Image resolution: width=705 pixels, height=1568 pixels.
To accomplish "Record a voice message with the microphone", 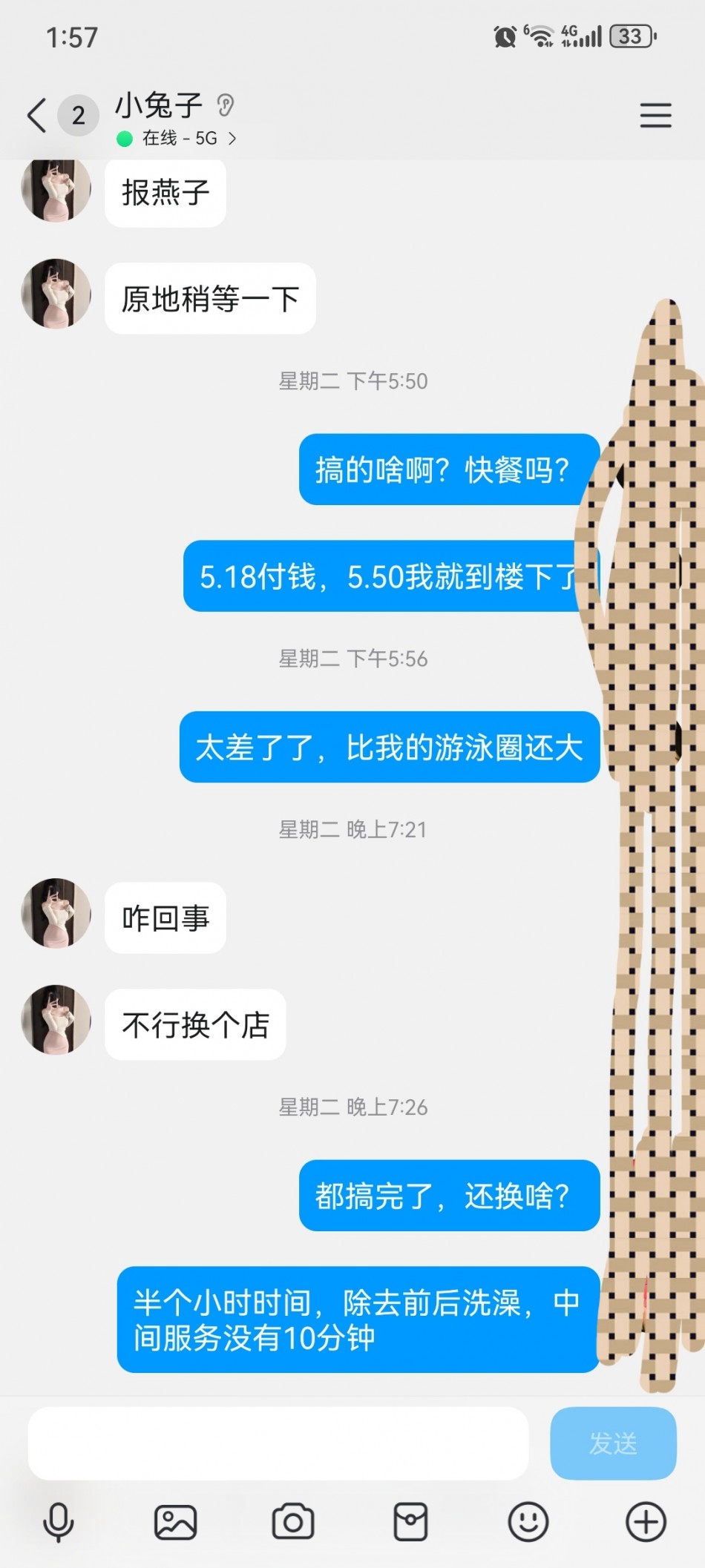I will tap(59, 1523).
